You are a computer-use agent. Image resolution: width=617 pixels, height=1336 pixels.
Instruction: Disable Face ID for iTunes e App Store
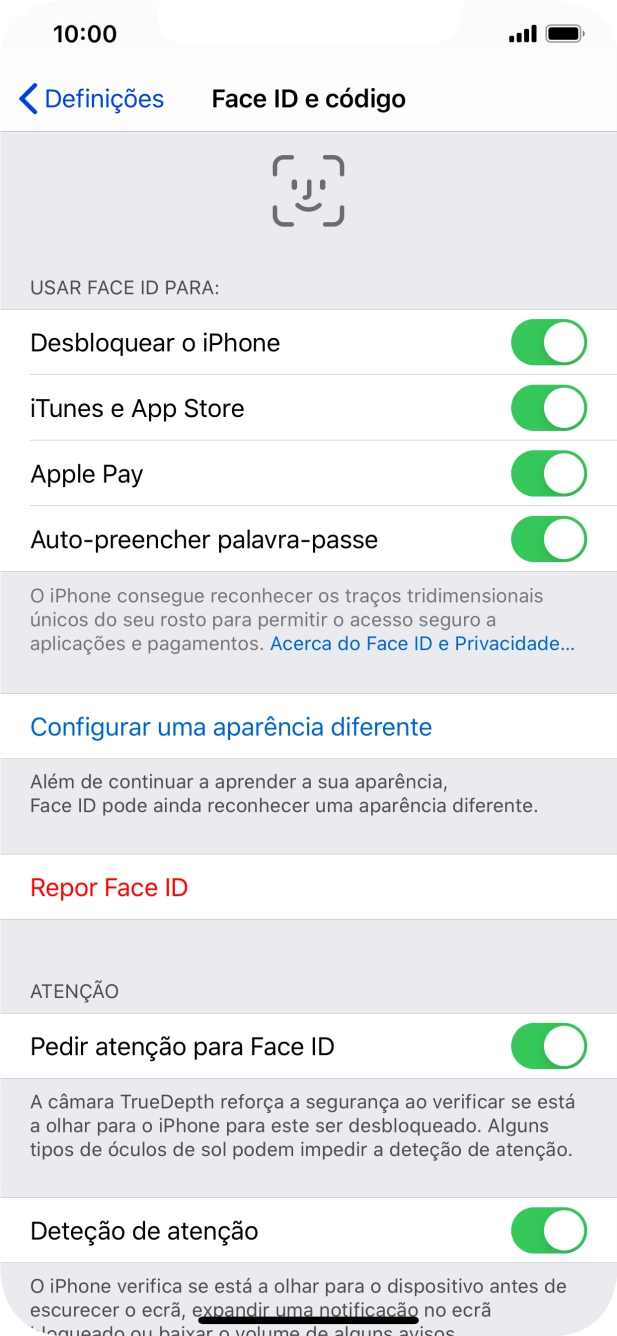pos(548,408)
